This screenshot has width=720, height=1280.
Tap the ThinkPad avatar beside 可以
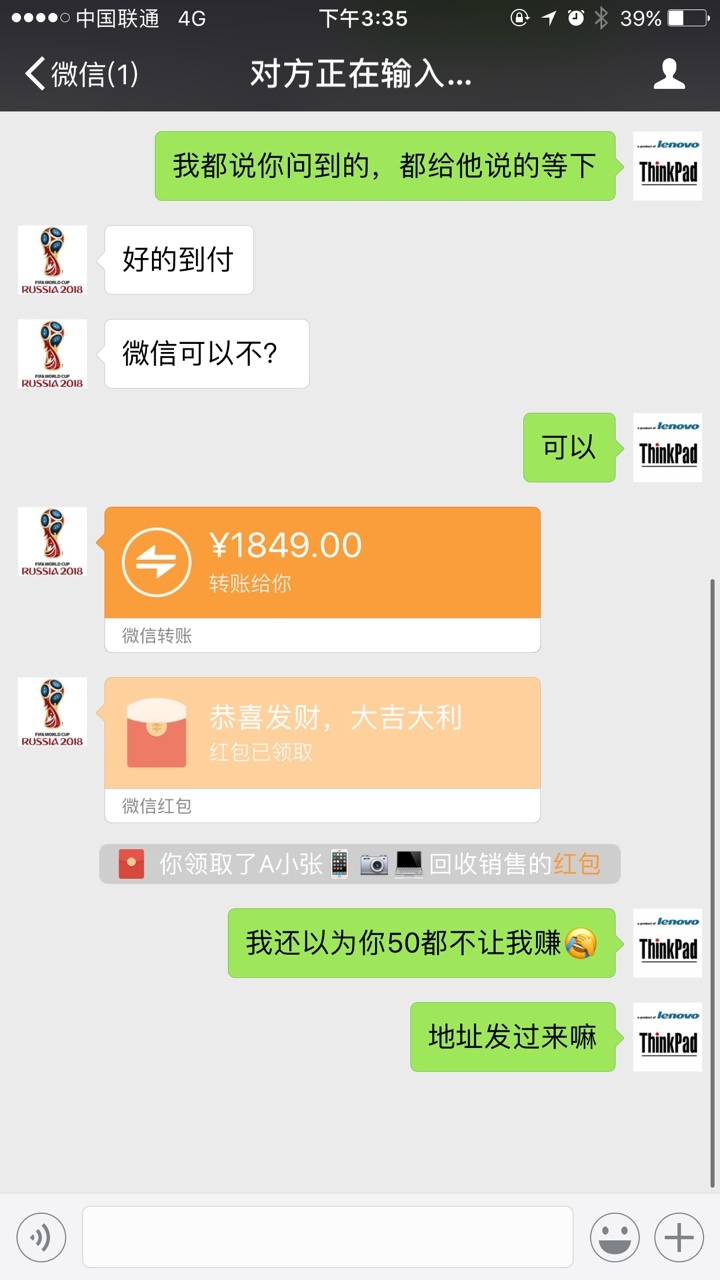click(668, 447)
